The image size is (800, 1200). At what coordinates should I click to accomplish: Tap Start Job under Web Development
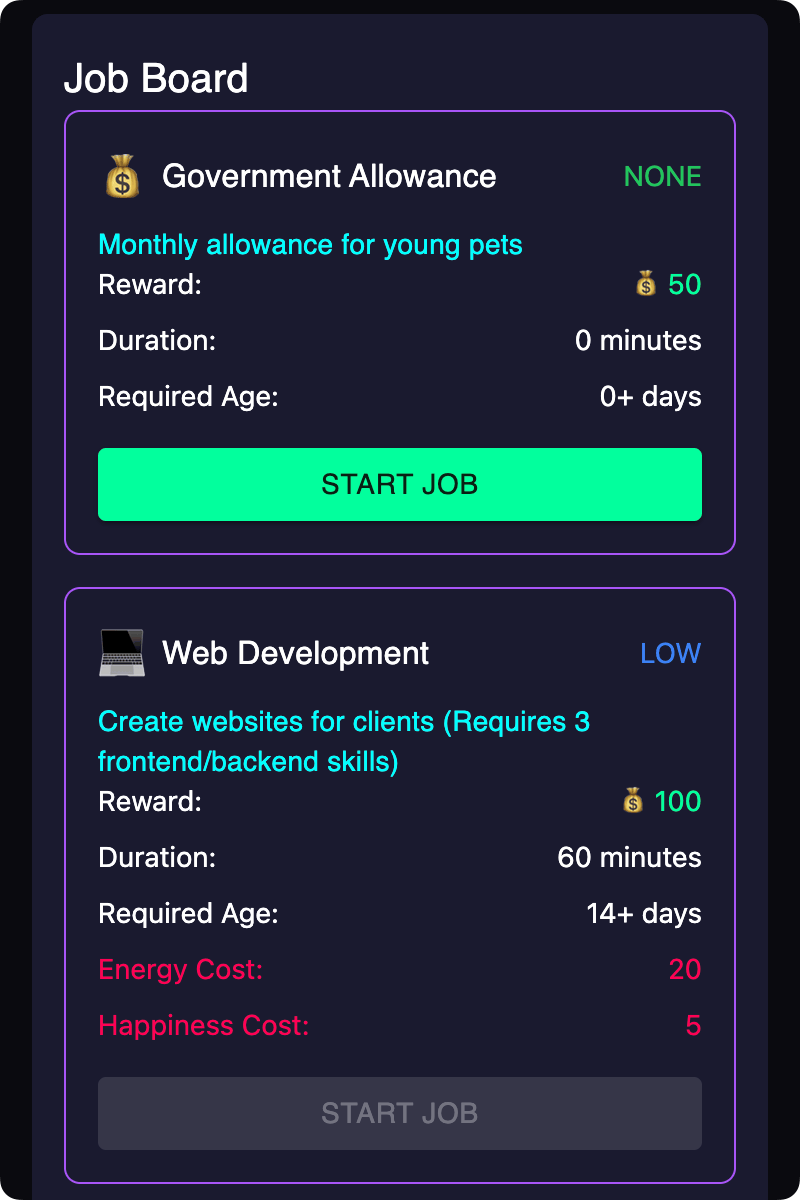(400, 1113)
